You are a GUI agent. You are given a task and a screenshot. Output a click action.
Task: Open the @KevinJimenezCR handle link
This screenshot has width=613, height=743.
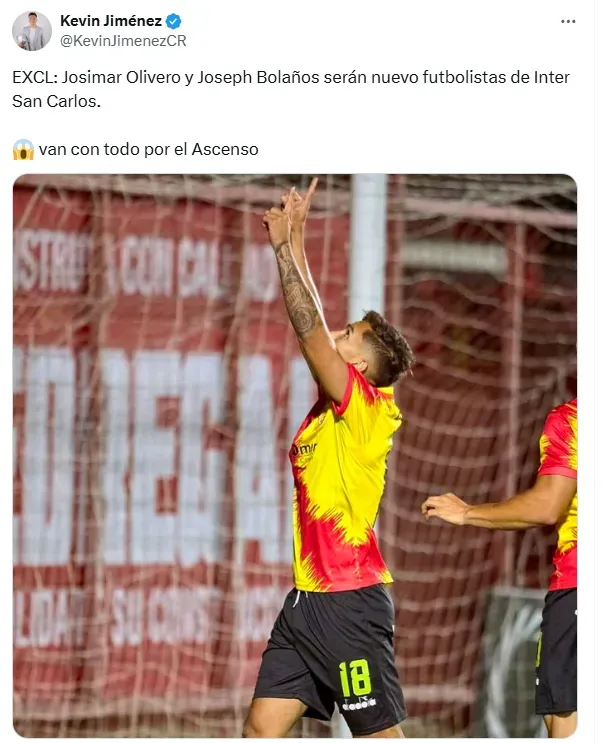[123, 41]
